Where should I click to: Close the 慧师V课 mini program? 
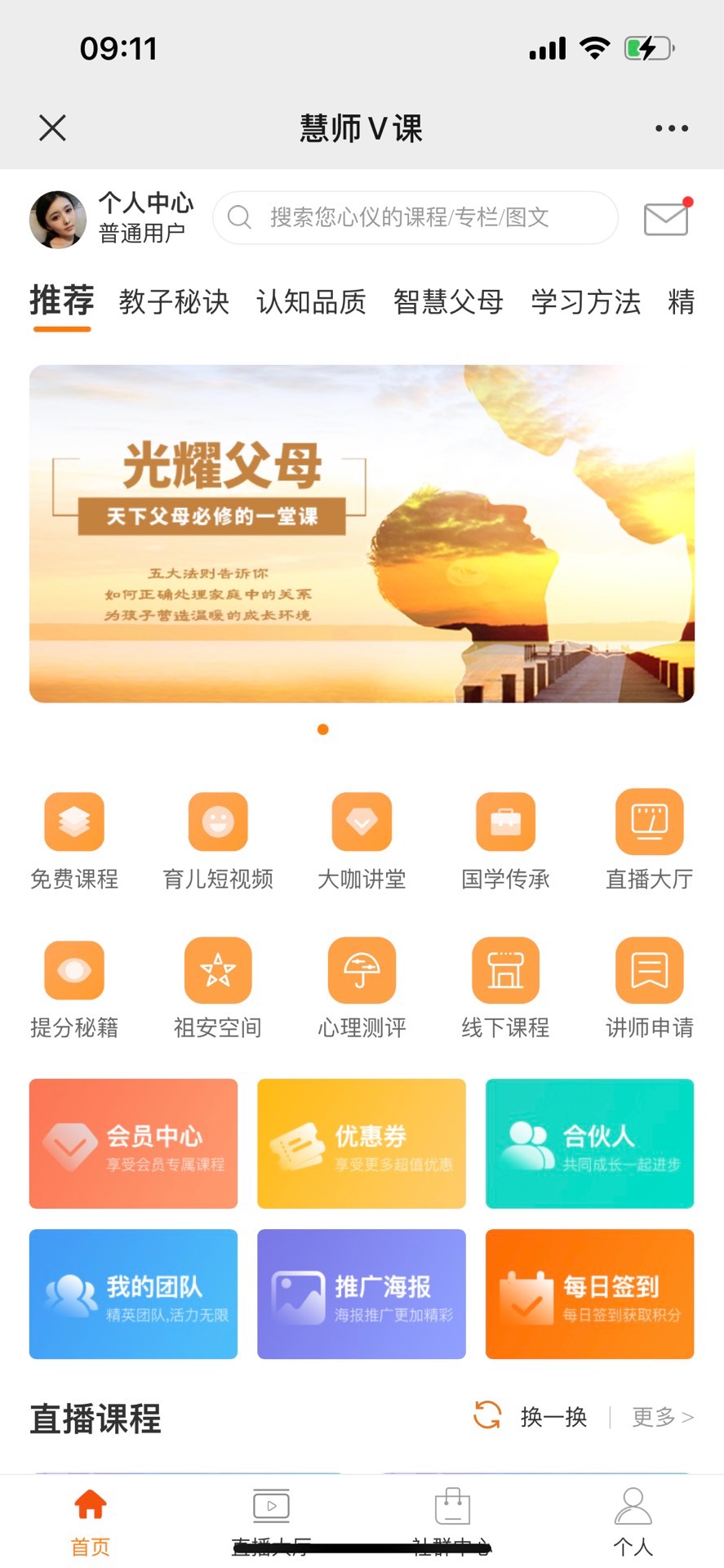point(52,128)
